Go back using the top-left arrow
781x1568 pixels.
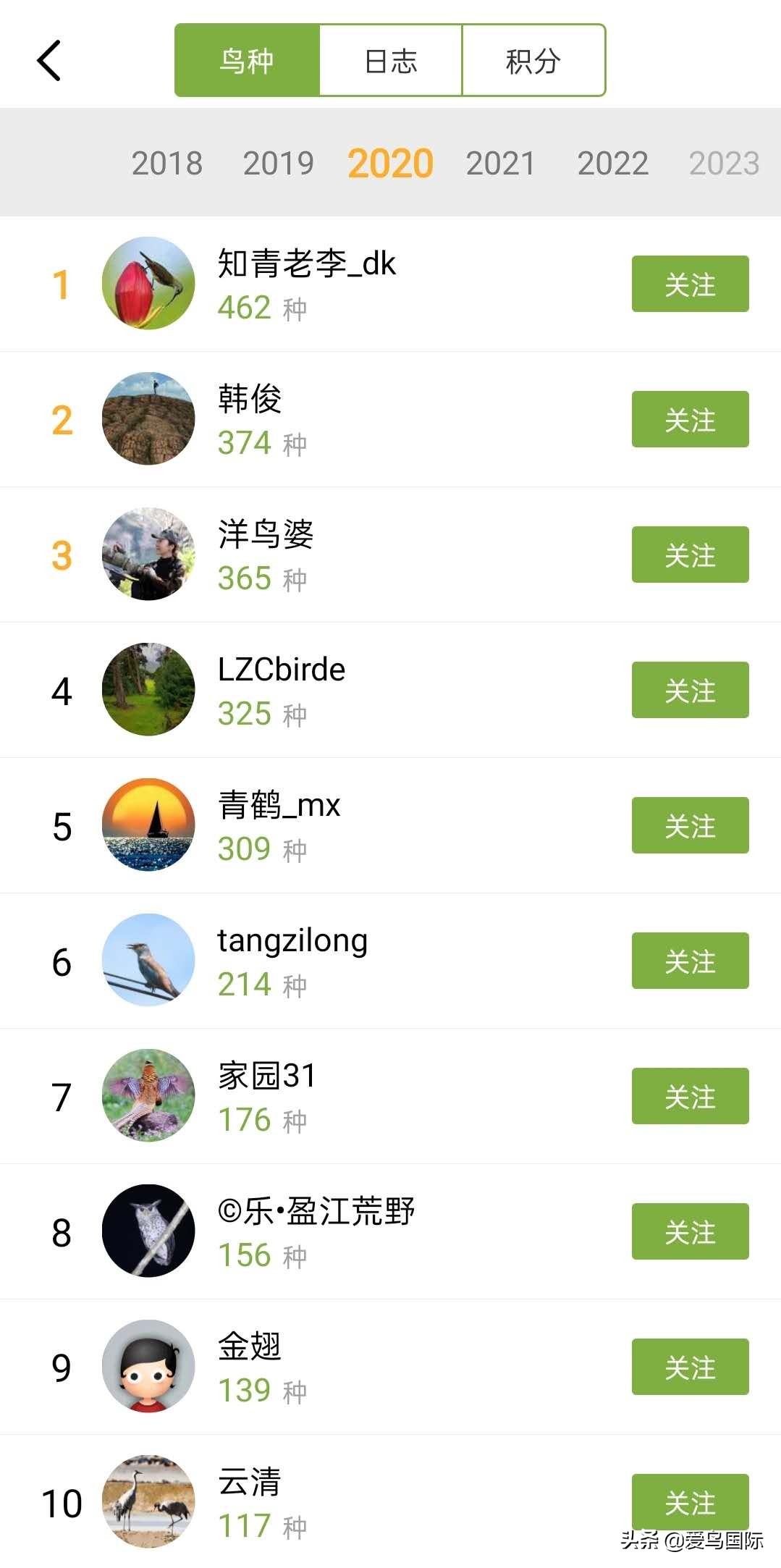pyautogui.click(x=49, y=60)
